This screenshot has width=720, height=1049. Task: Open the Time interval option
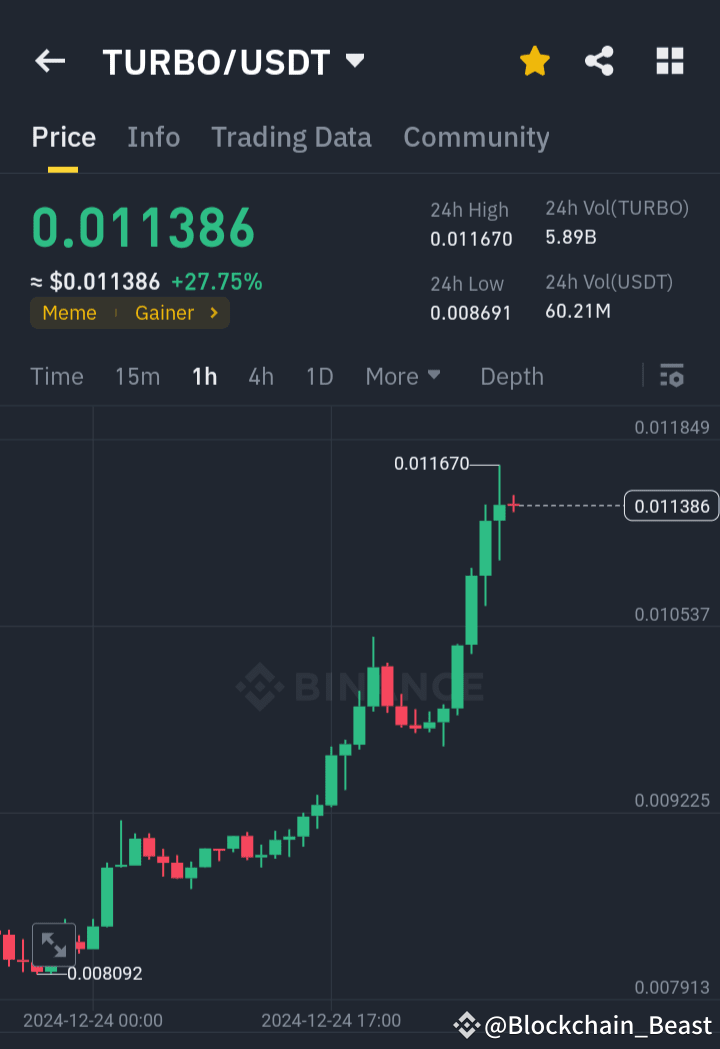pos(57,377)
